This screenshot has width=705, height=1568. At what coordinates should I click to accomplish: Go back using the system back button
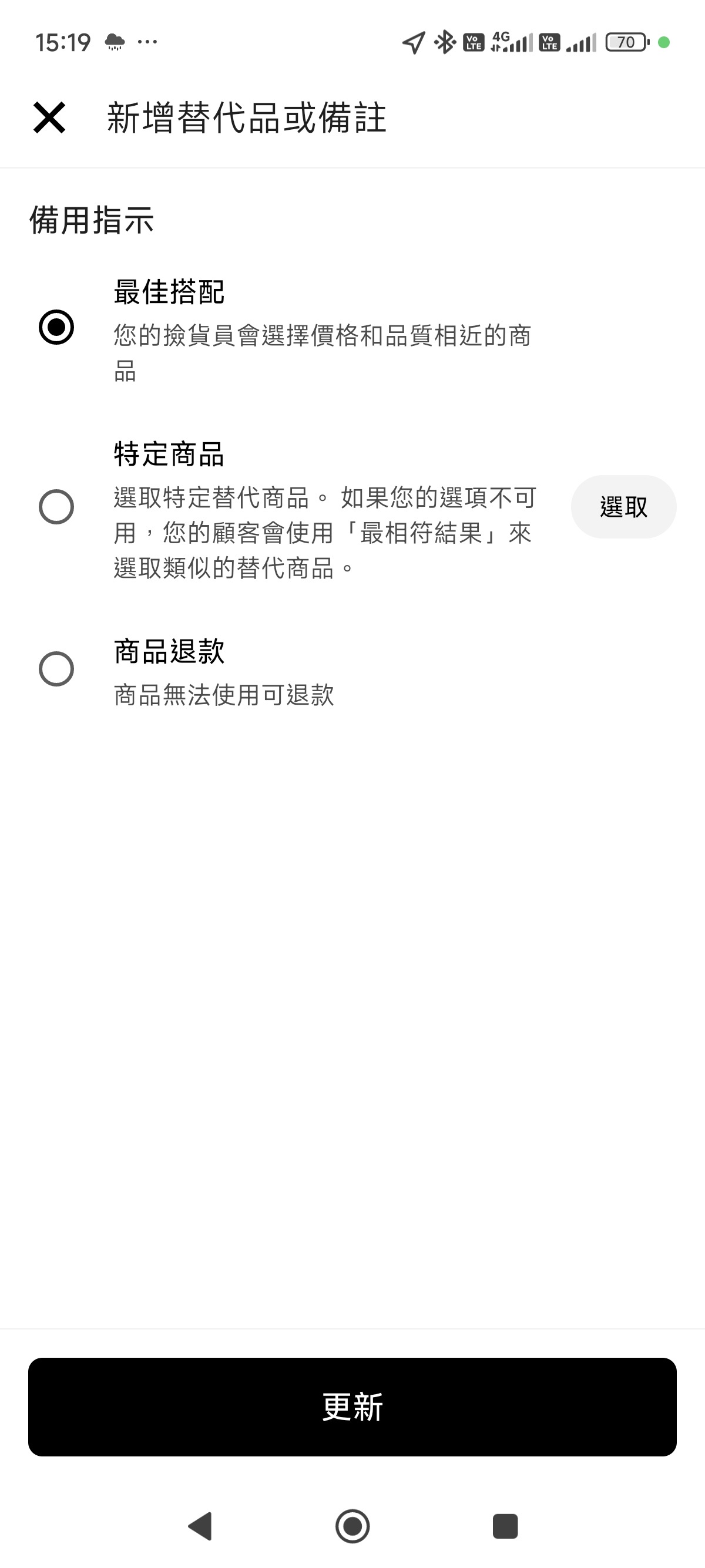click(x=200, y=1526)
